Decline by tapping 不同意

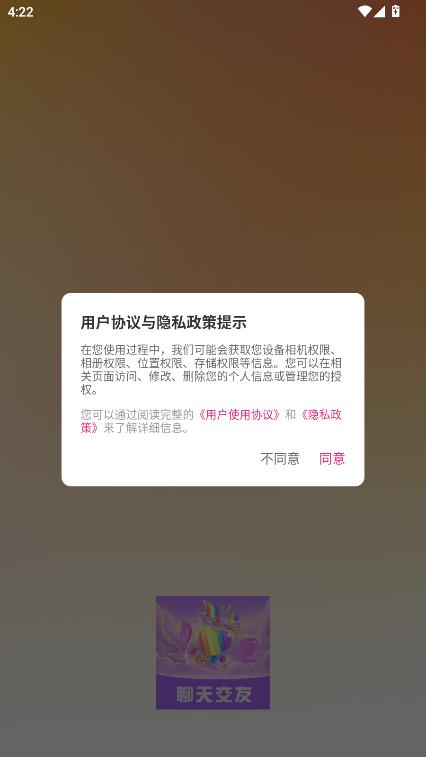coord(280,458)
